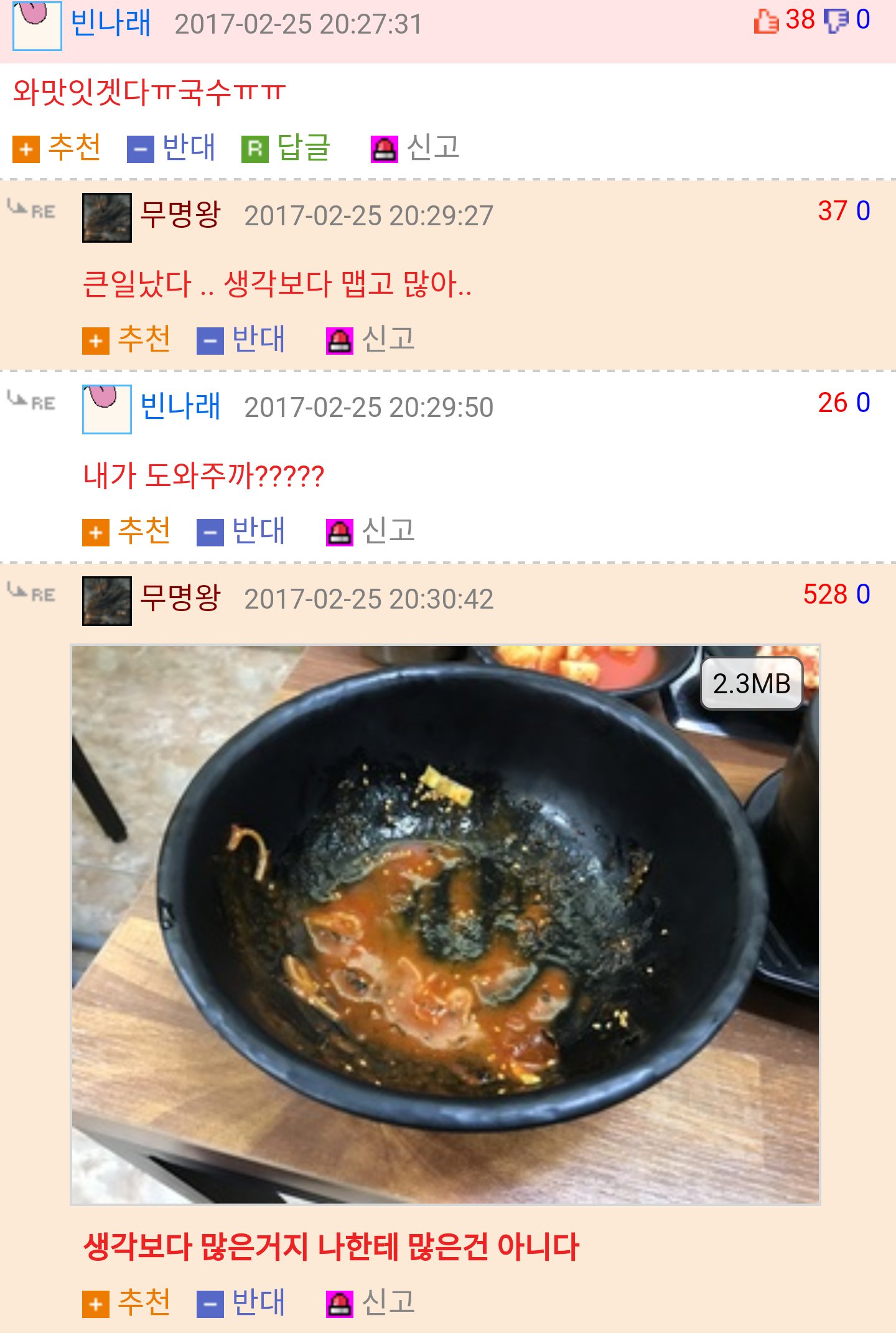The height and width of the screenshot is (1333, 896).
Task: Downvote 빈나래's 와맛잇겟다 comment
Action: [172, 148]
